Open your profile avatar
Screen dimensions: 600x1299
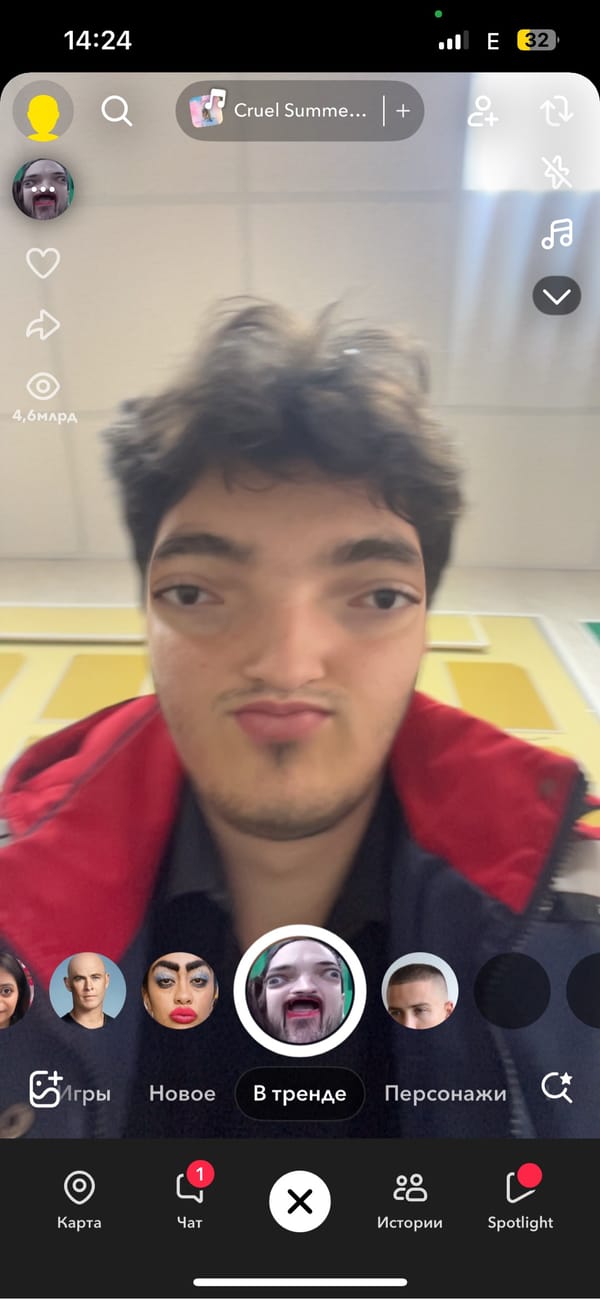click(42, 110)
